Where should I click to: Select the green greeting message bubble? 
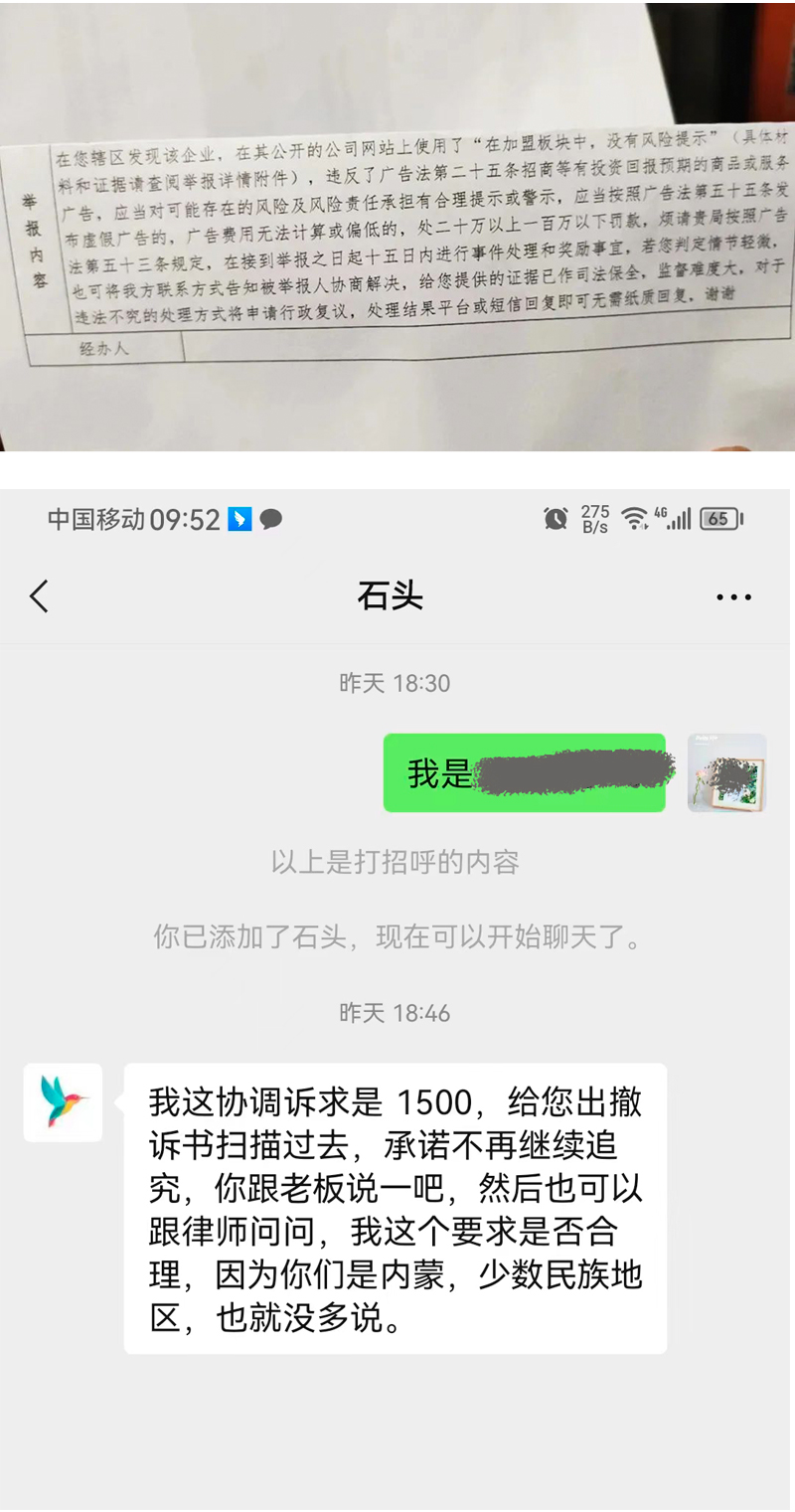pyautogui.click(x=524, y=773)
